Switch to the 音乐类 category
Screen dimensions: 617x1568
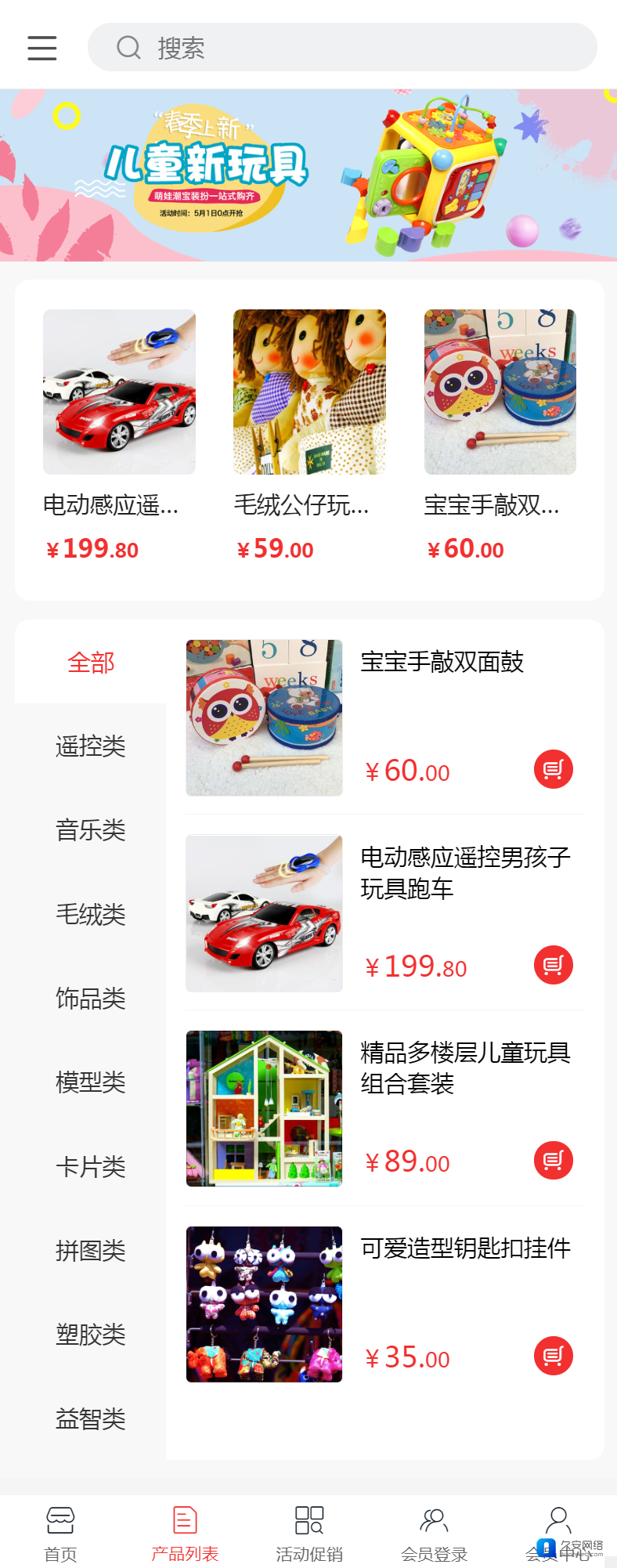click(x=91, y=830)
